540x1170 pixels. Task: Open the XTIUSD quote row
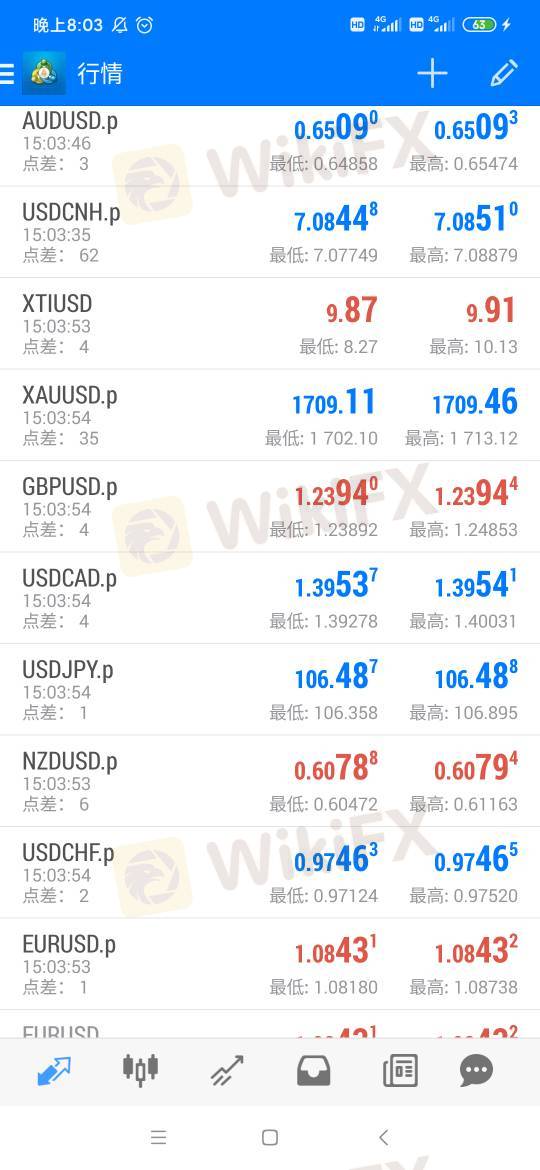tap(270, 324)
